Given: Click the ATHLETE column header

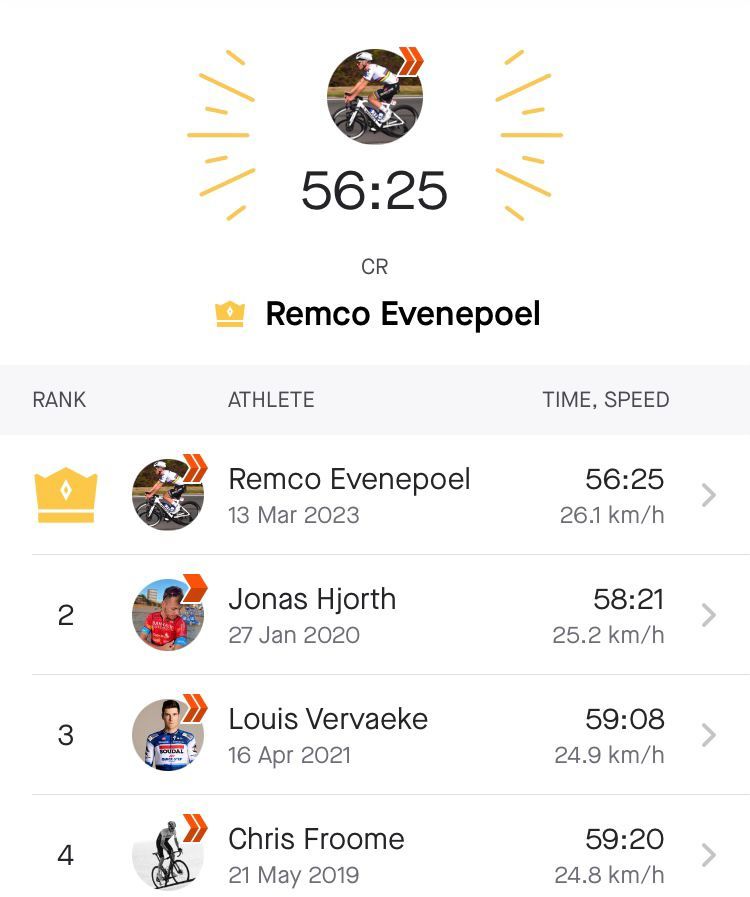Looking at the screenshot, I should (x=269, y=400).
